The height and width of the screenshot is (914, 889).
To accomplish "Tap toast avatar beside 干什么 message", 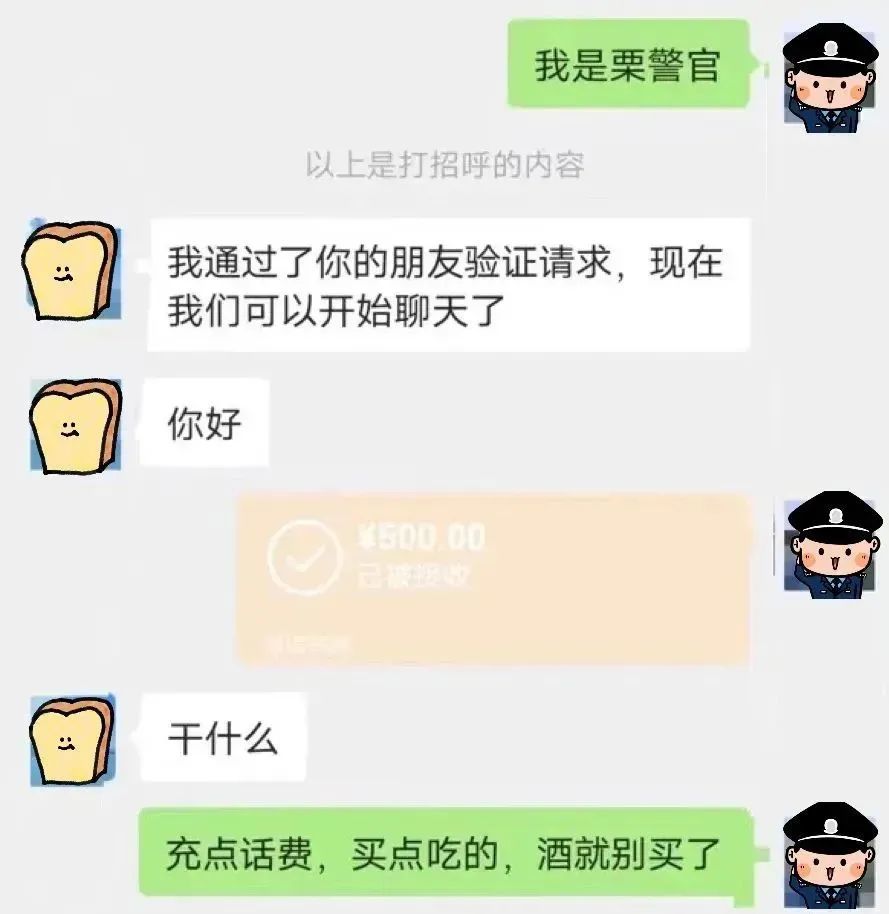I will point(72,740).
